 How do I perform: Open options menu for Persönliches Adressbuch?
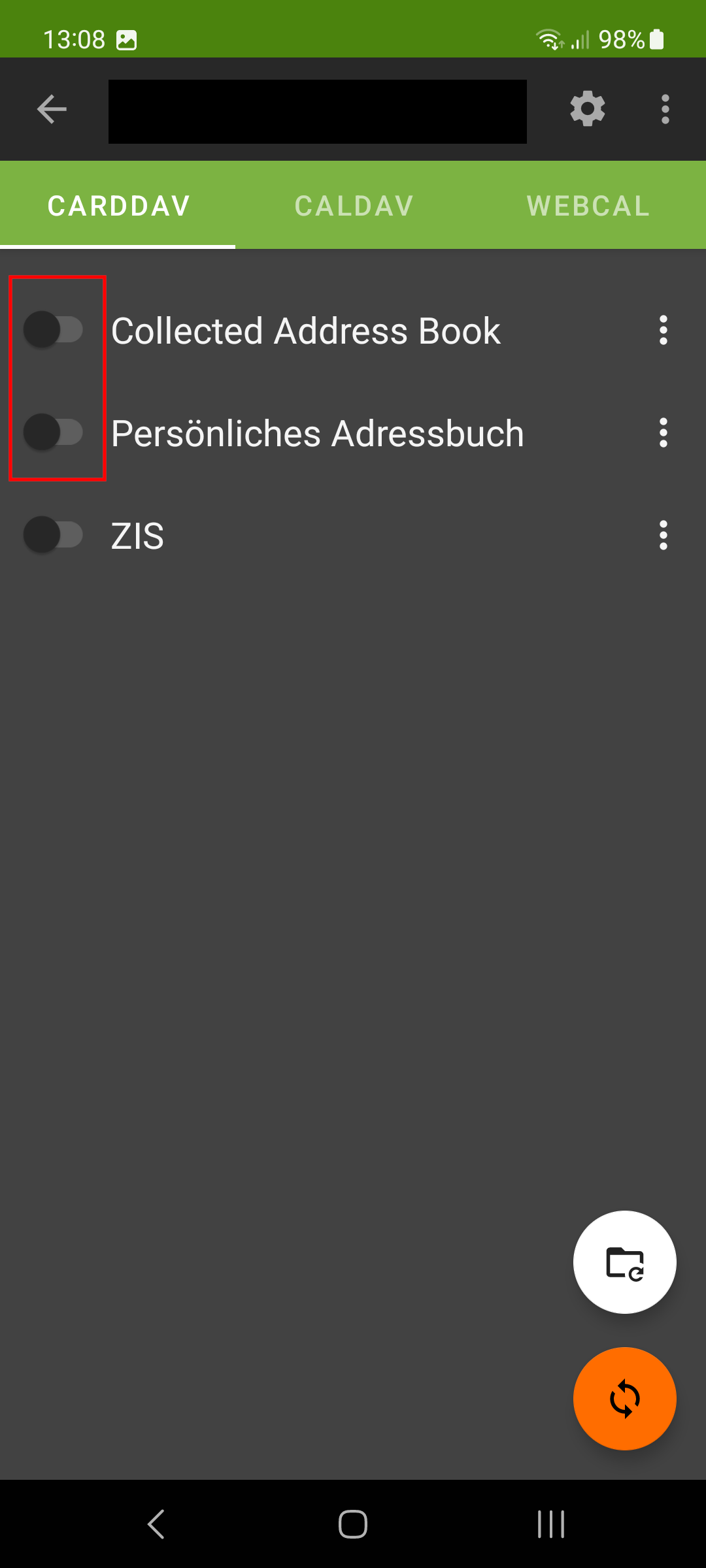click(663, 433)
